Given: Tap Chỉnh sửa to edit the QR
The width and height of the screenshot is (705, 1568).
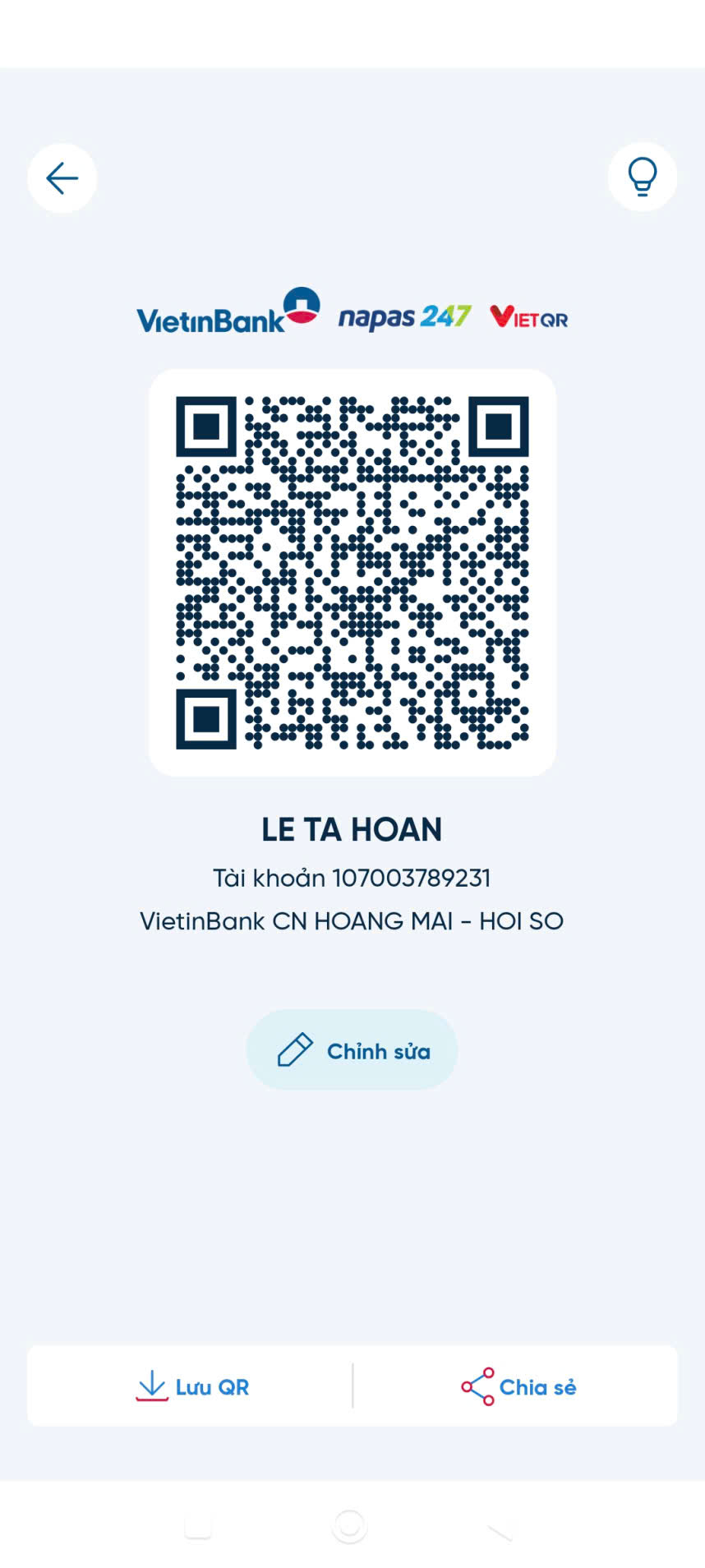Looking at the screenshot, I should (352, 1050).
